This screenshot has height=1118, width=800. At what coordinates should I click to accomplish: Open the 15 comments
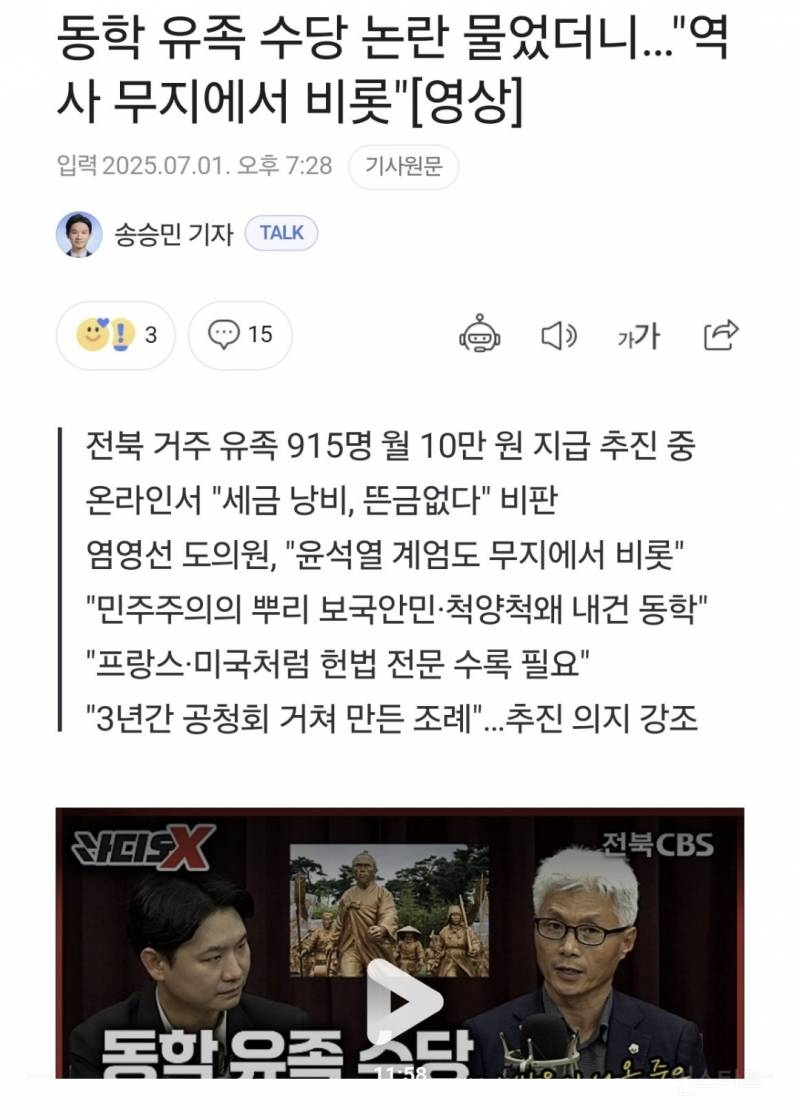[240, 335]
